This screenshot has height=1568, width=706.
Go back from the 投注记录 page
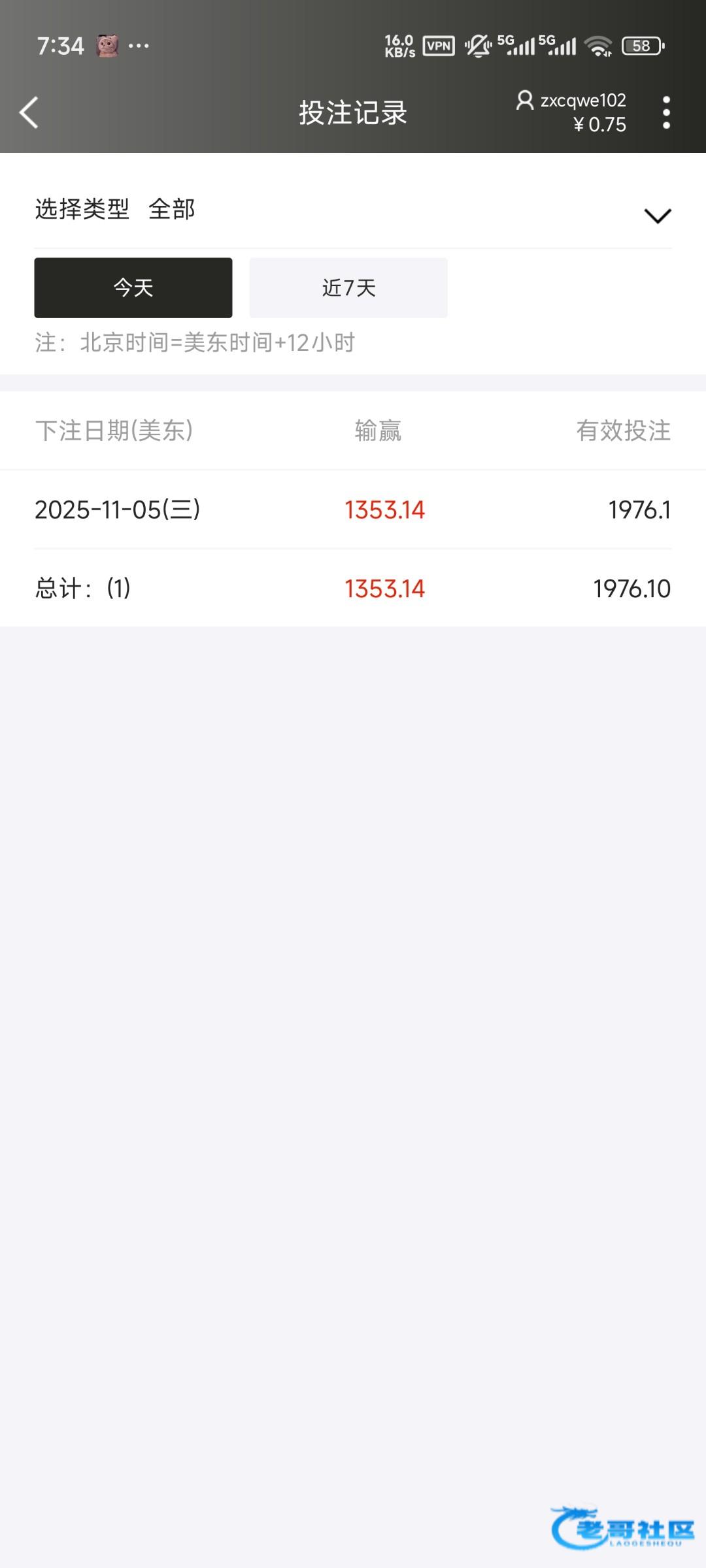point(29,112)
